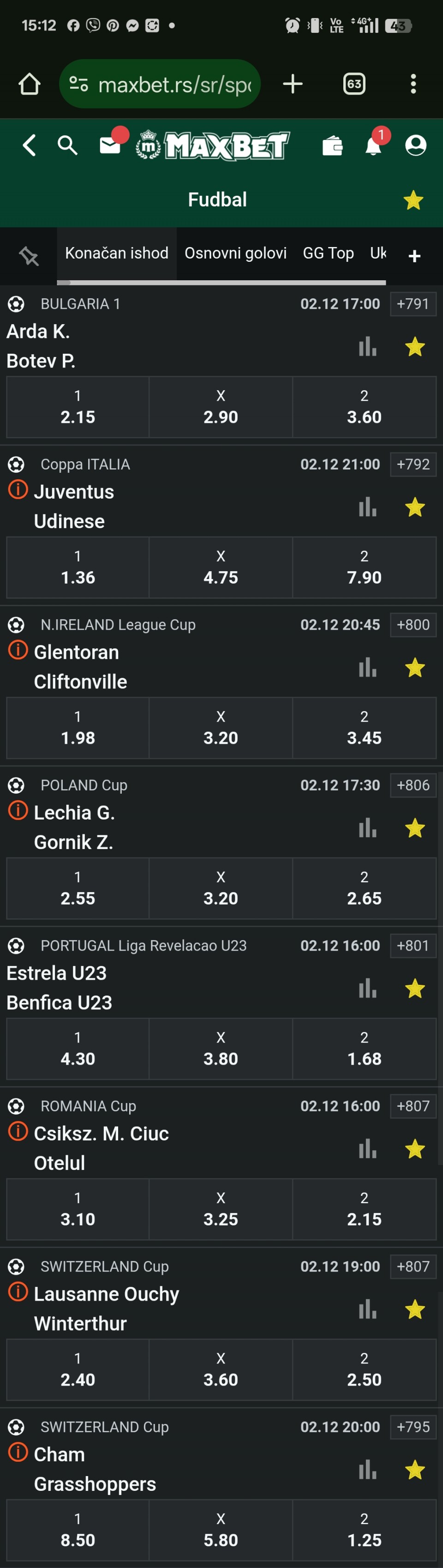This screenshot has height=1568, width=443.
Task: Go back using the header arrow
Action: coord(29,145)
